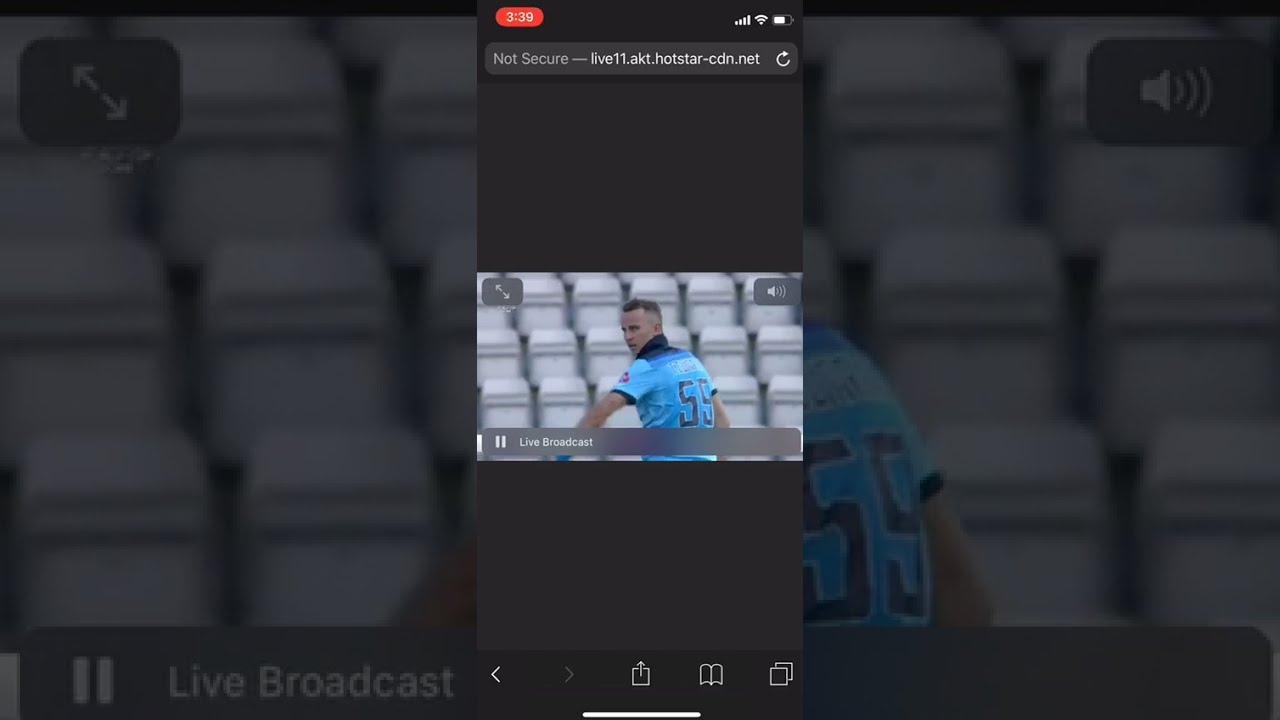Viewport: 1280px width, 720px height.
Task: Open the share sheet
Action: (x=641, y=675)
